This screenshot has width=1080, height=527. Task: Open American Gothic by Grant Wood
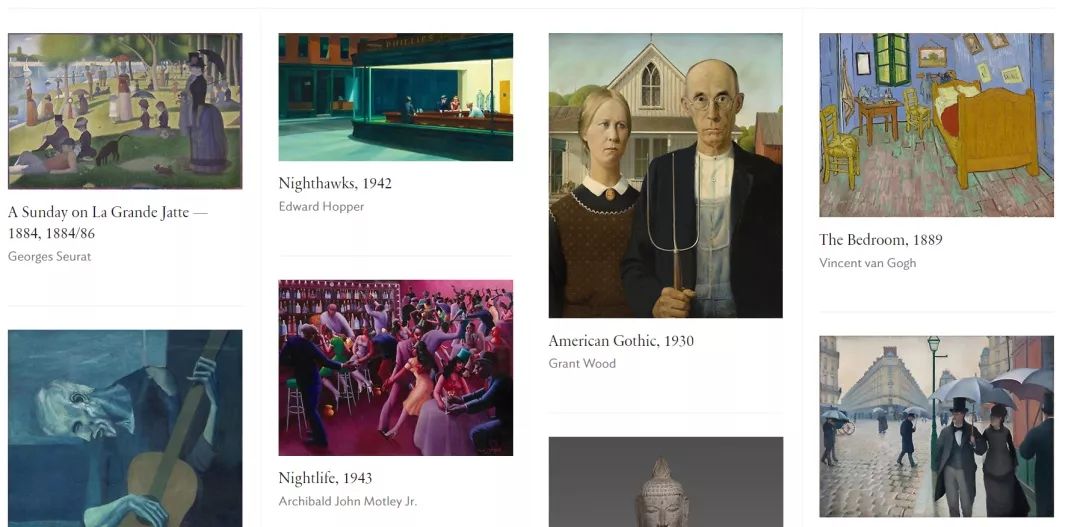tap(665, 175)
